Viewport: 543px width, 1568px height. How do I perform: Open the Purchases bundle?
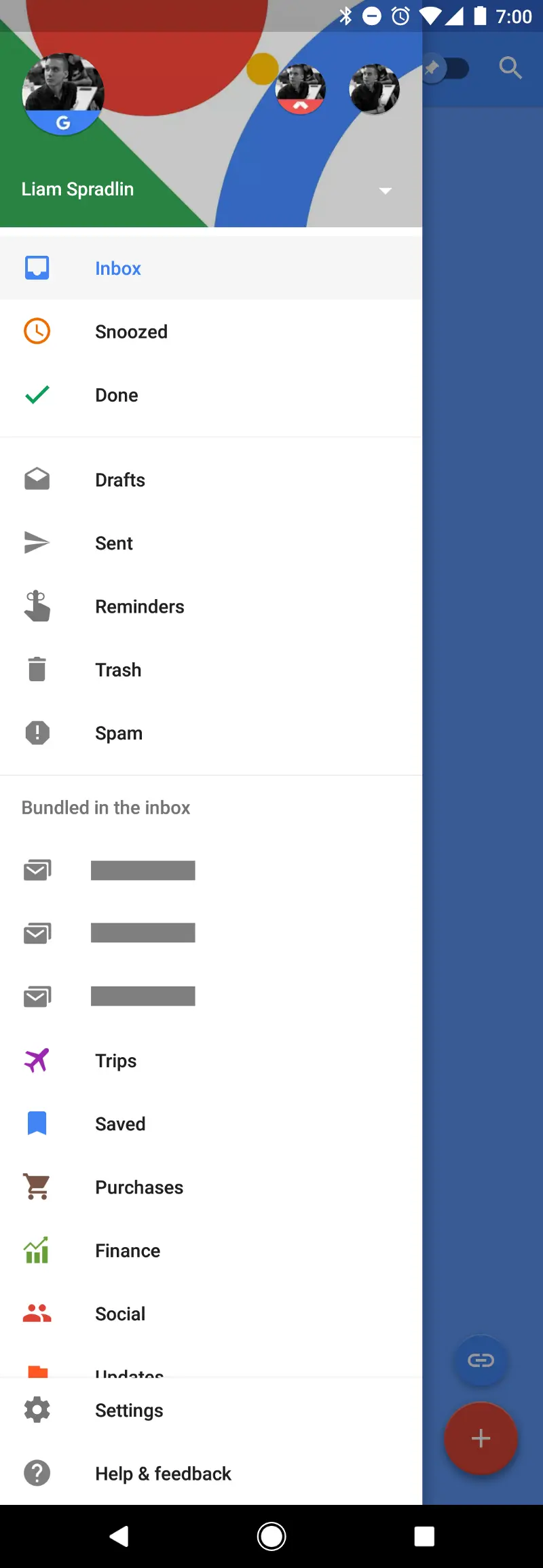(139, 1187)
